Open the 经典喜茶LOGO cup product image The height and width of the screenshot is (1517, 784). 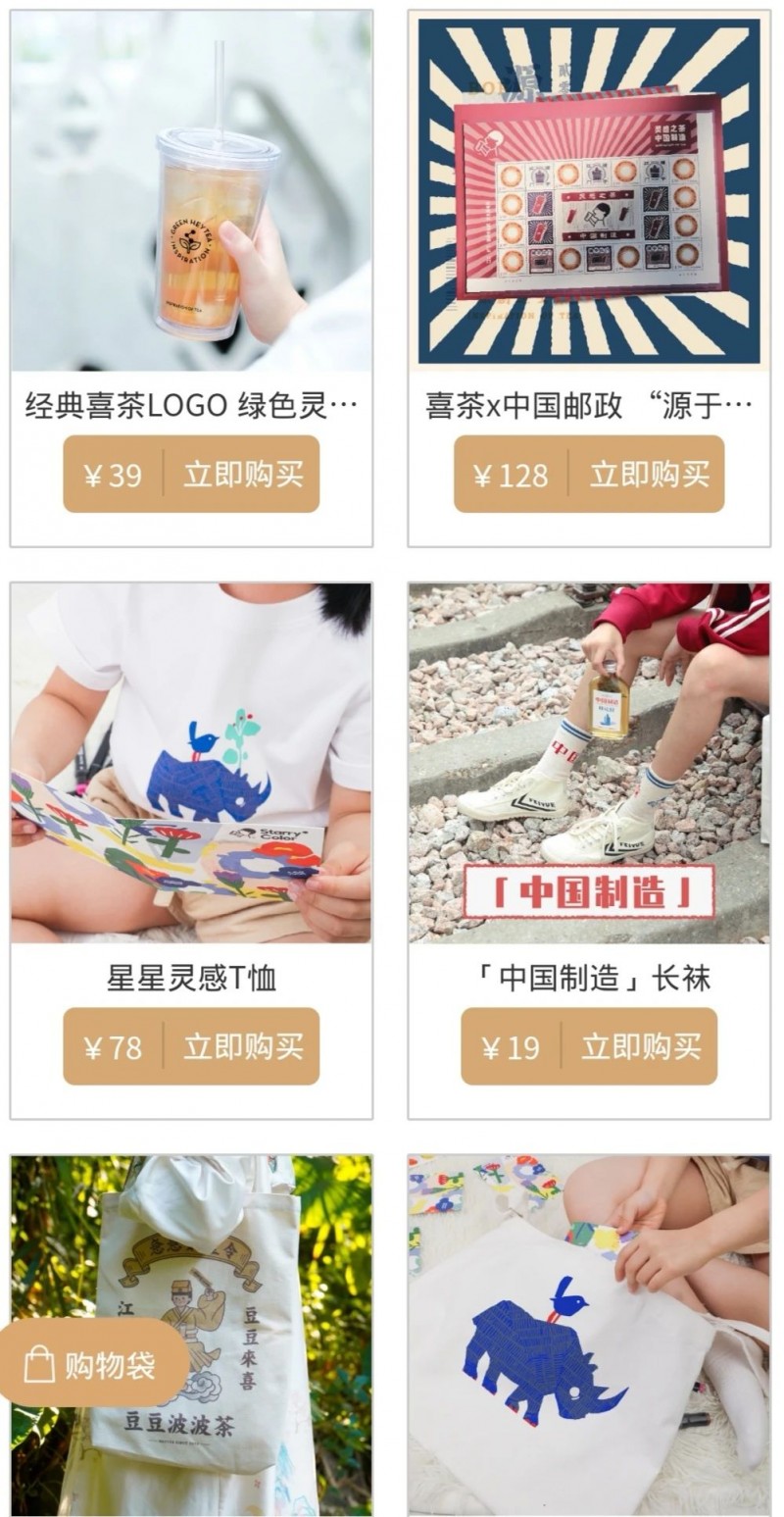click(191, 191)
